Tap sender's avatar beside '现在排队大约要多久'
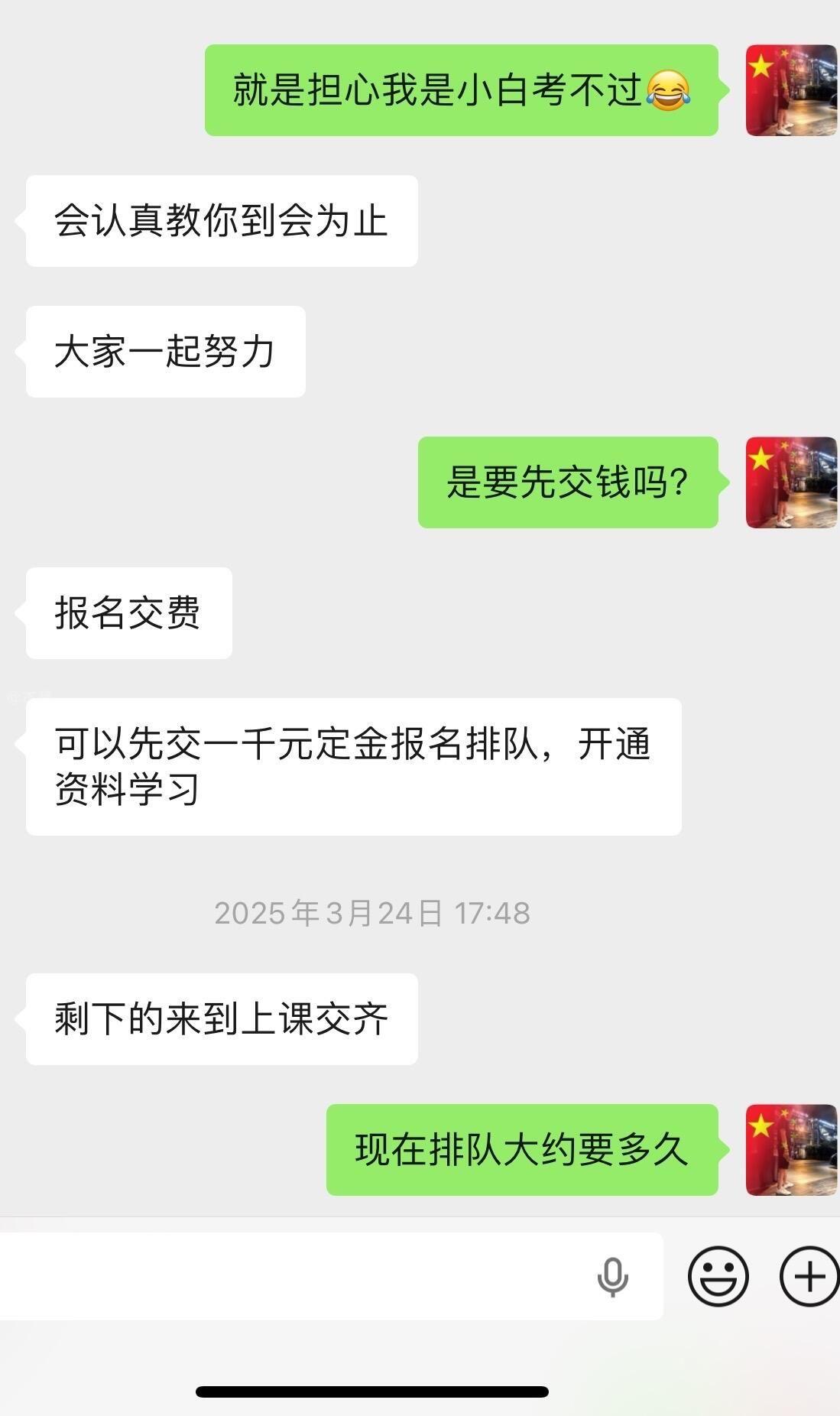The image size is (840, 1416). 791,1150
